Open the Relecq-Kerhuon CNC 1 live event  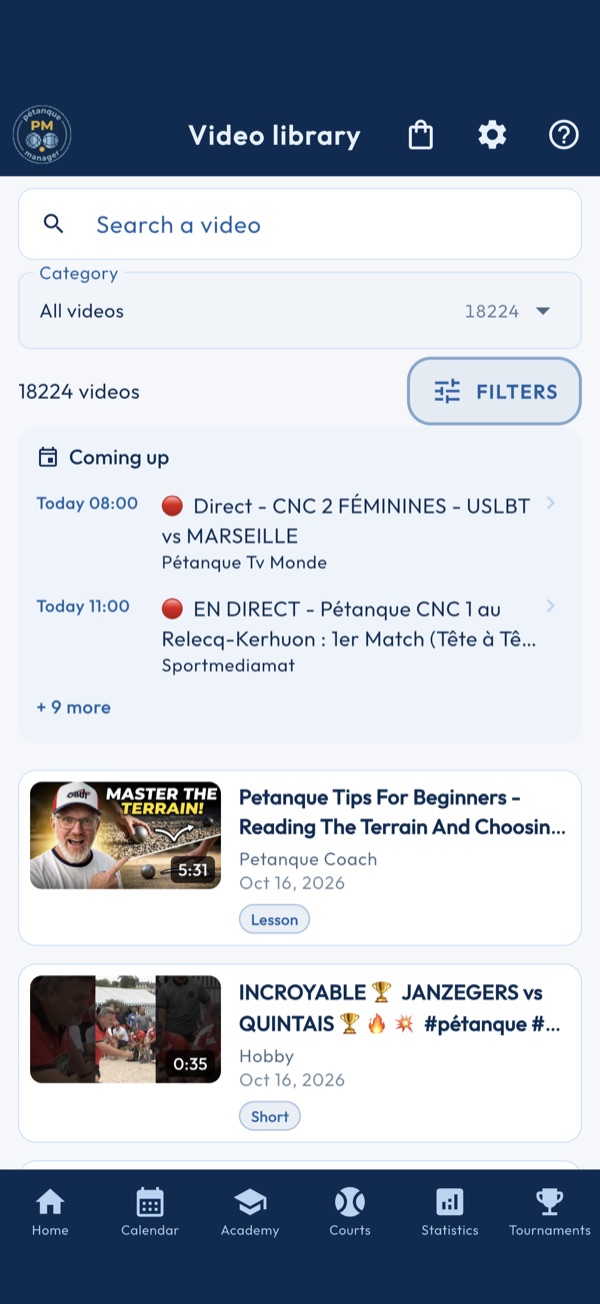[298, 636]
